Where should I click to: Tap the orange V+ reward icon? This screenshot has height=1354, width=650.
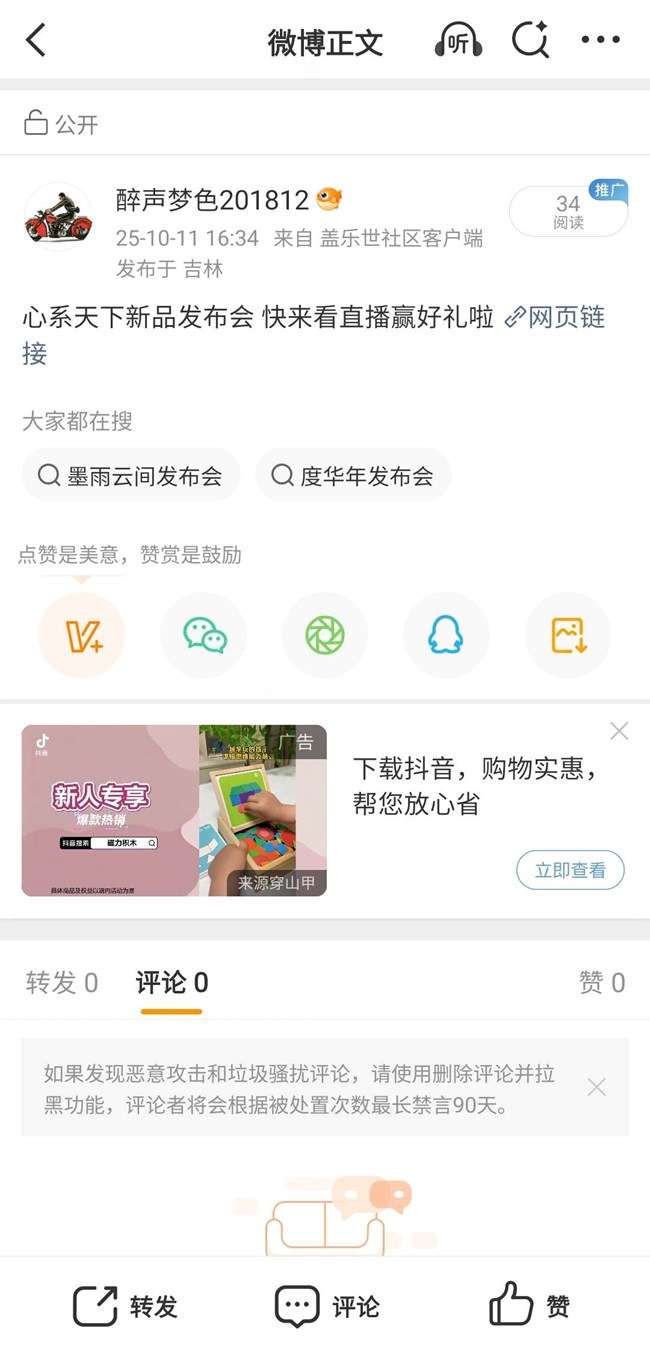82,635
